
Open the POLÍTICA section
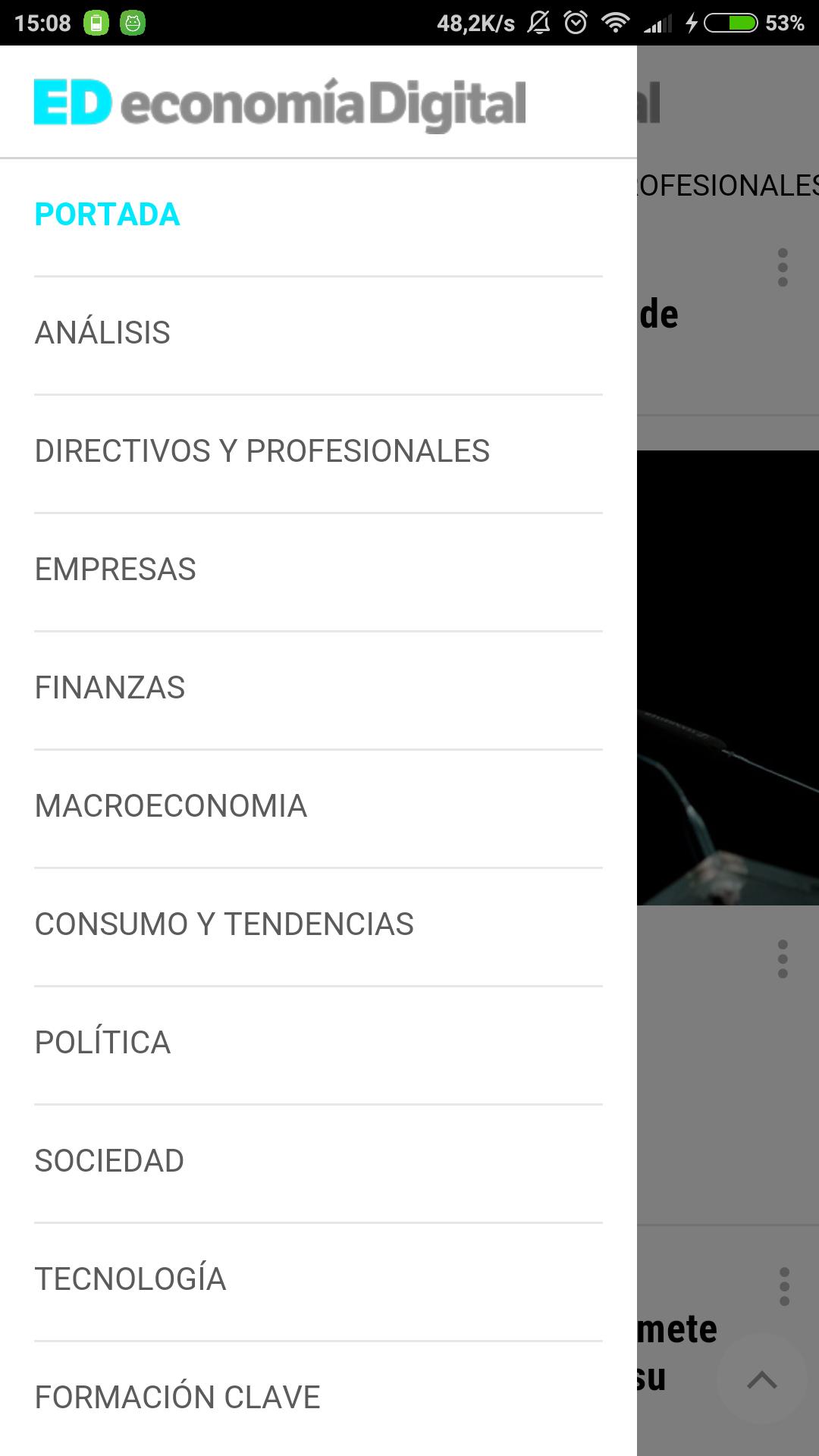click(318, 1043)
